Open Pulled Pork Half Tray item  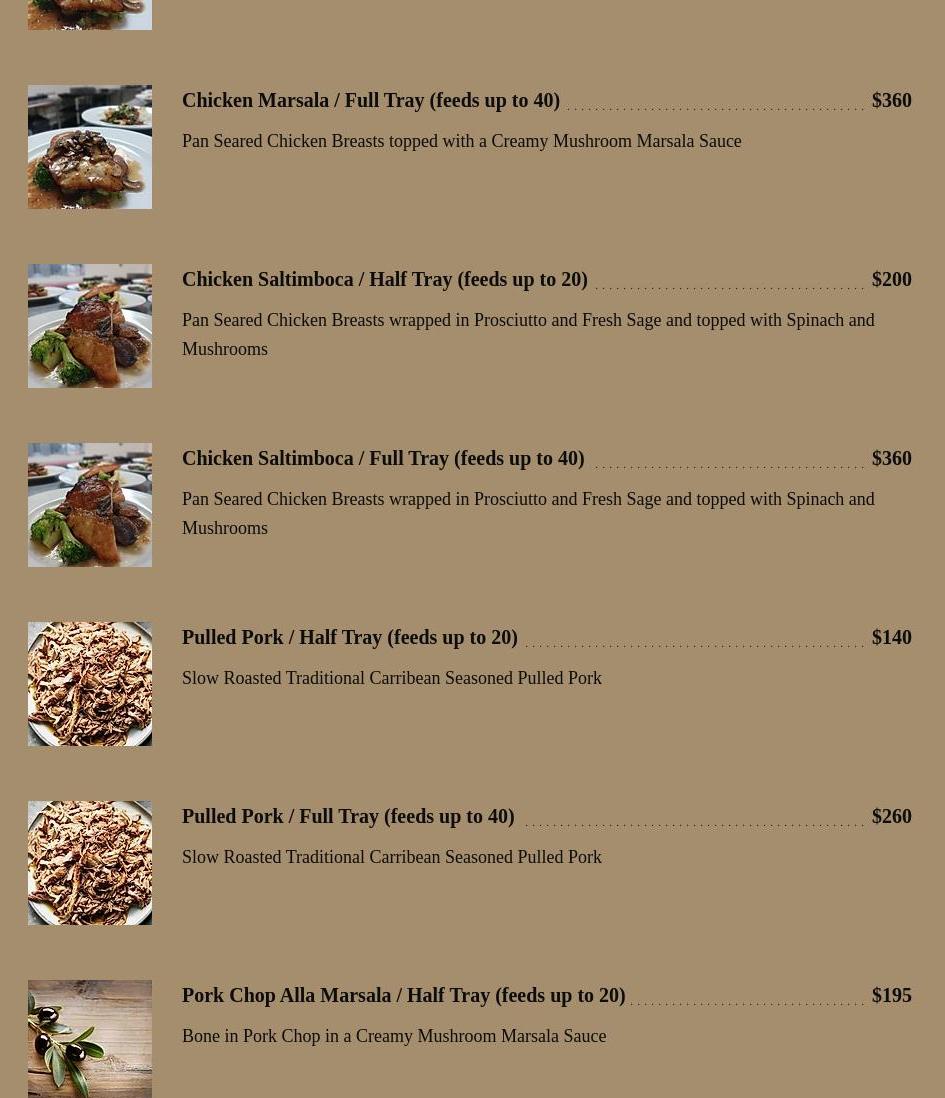pyautogui.click(x=349, y=638)
